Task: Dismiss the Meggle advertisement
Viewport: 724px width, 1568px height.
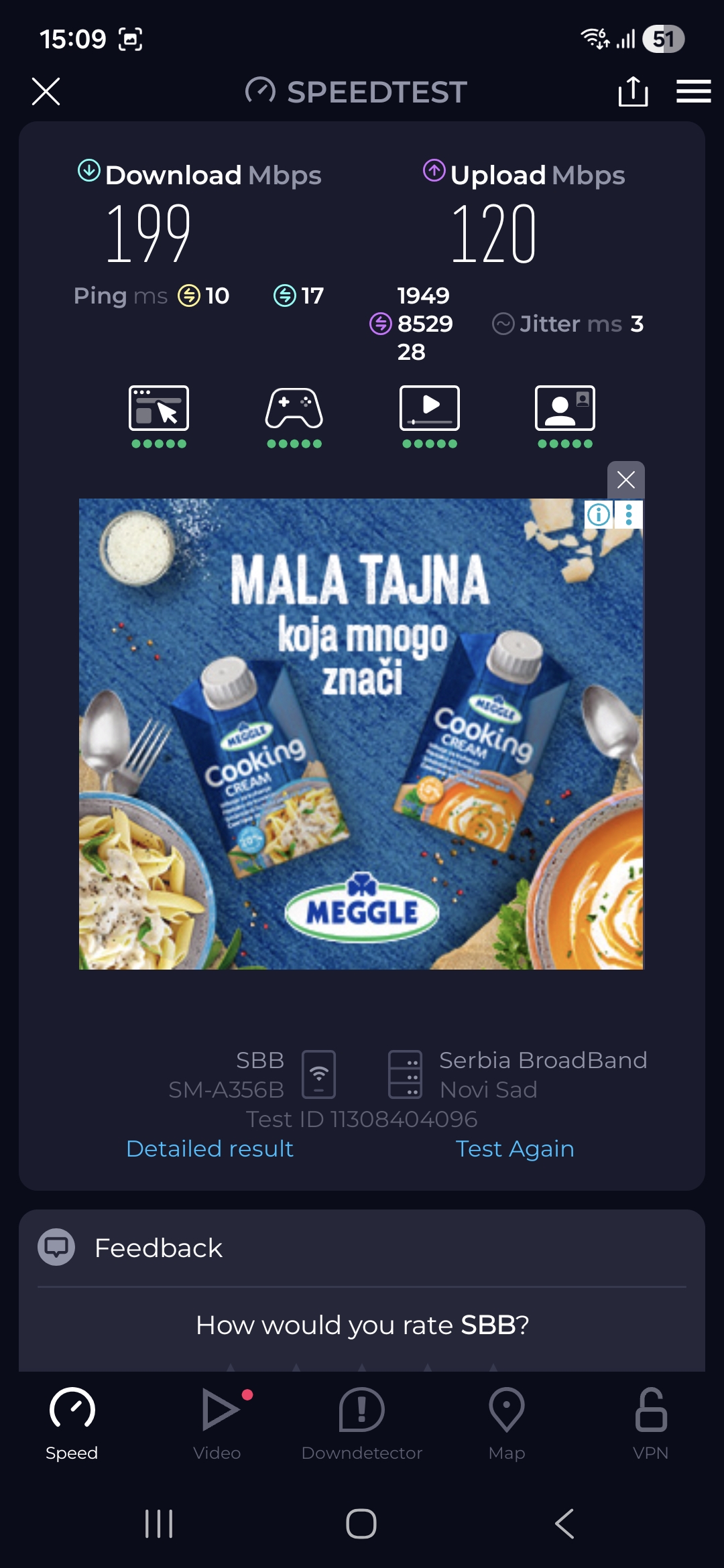Action: tap(625, 480)
